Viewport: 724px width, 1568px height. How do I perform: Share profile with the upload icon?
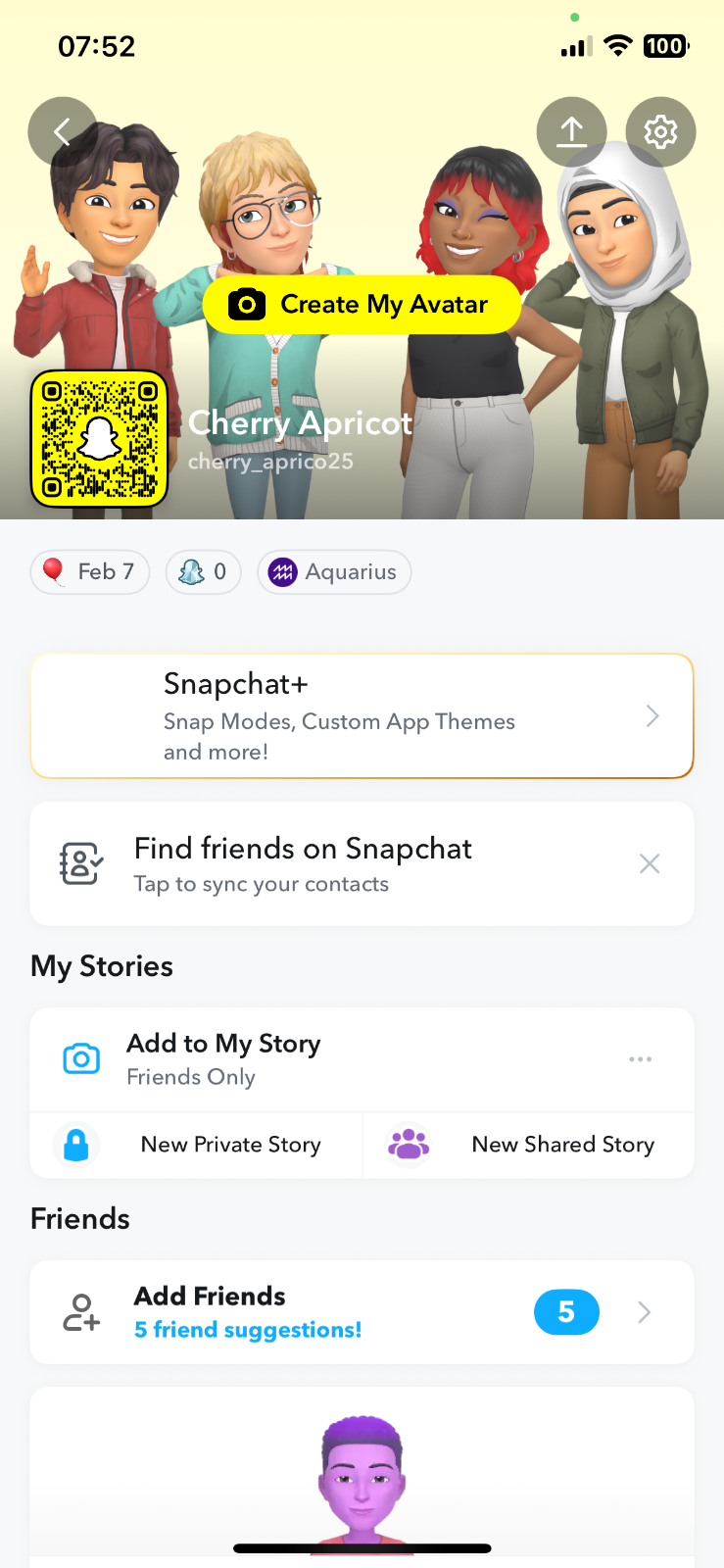(571, 131)
